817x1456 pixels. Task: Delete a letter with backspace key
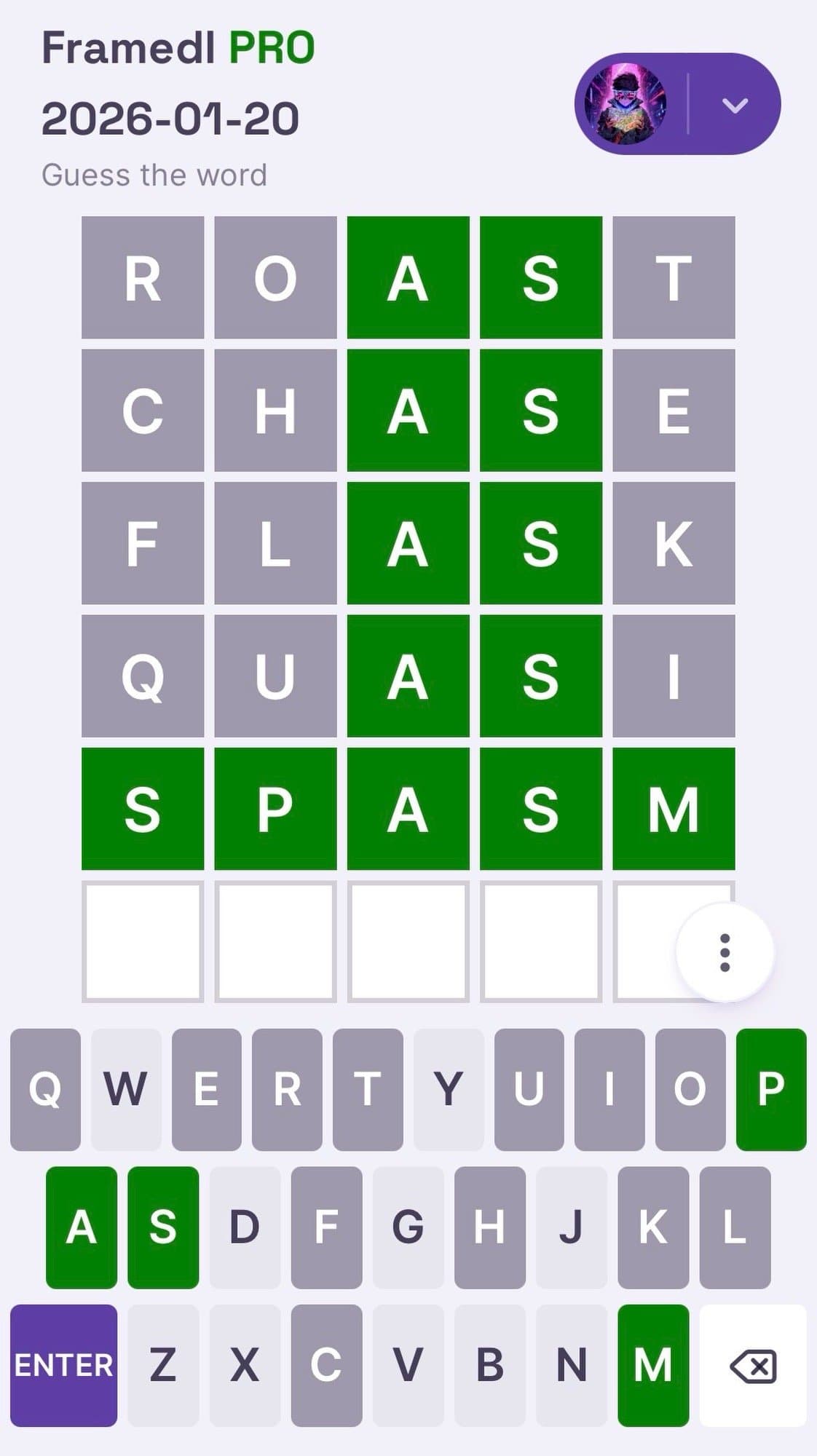click(753, 1366)
